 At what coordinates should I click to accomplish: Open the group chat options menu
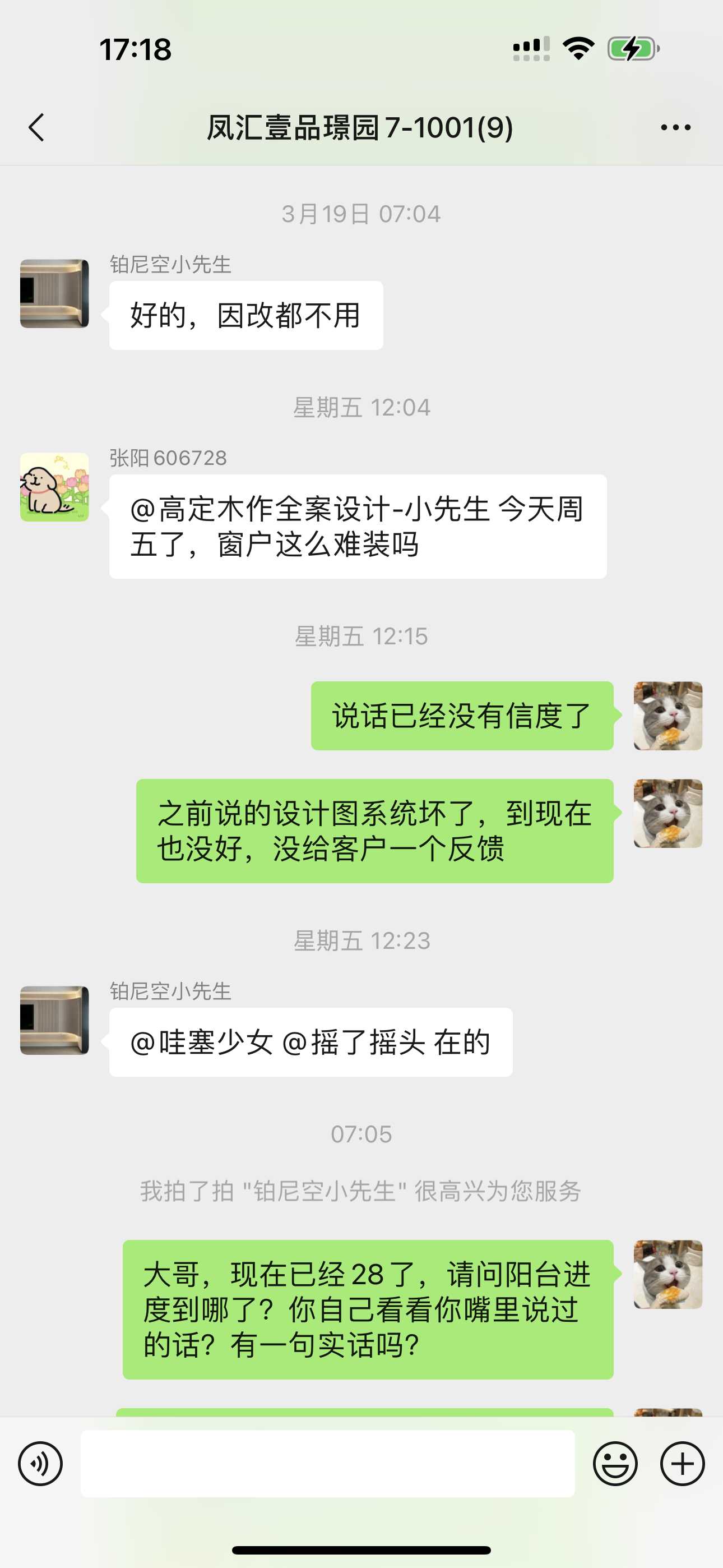675,128
